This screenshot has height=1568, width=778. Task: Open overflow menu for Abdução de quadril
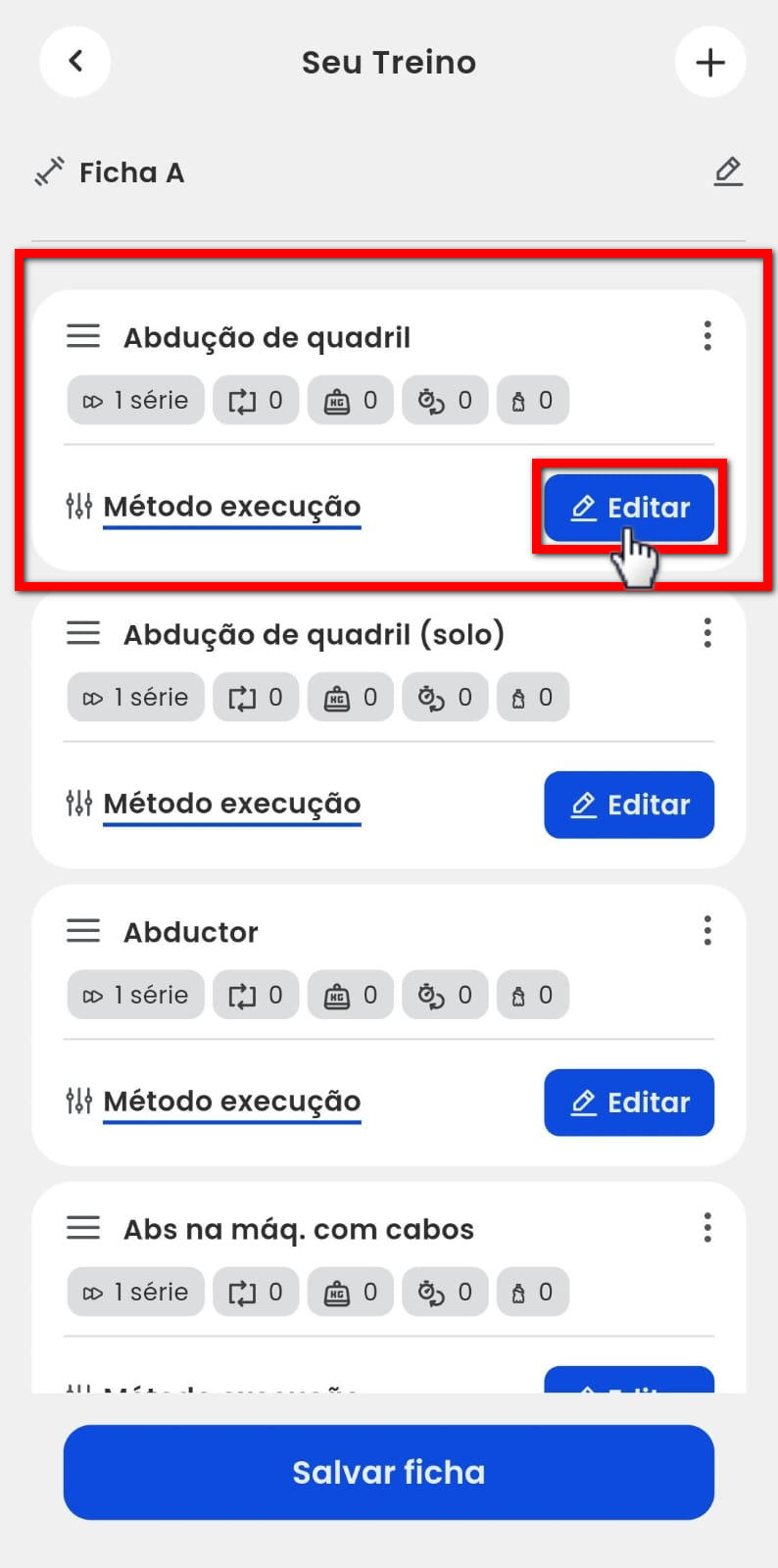[706, 336]
